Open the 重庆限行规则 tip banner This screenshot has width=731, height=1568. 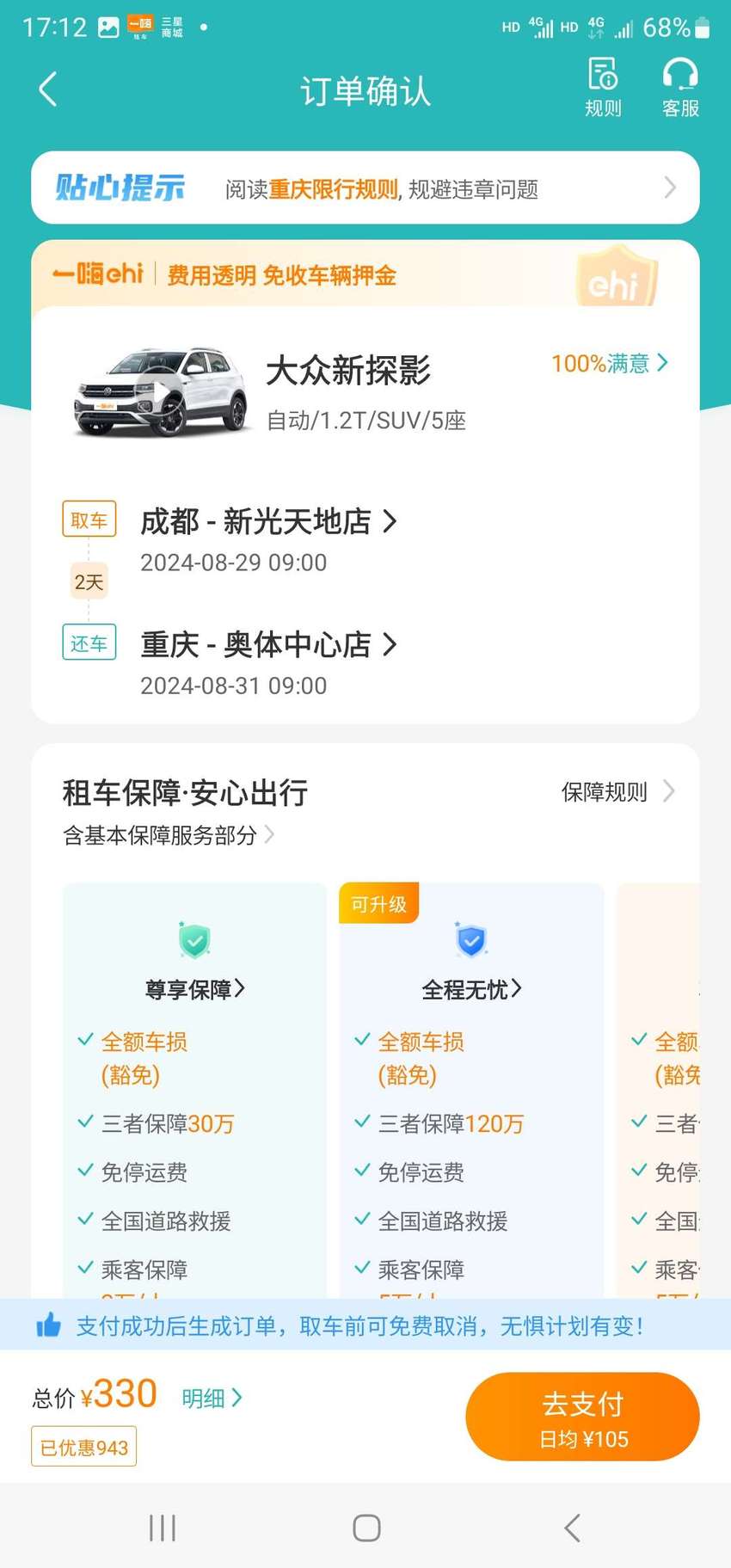coord(365,188)
